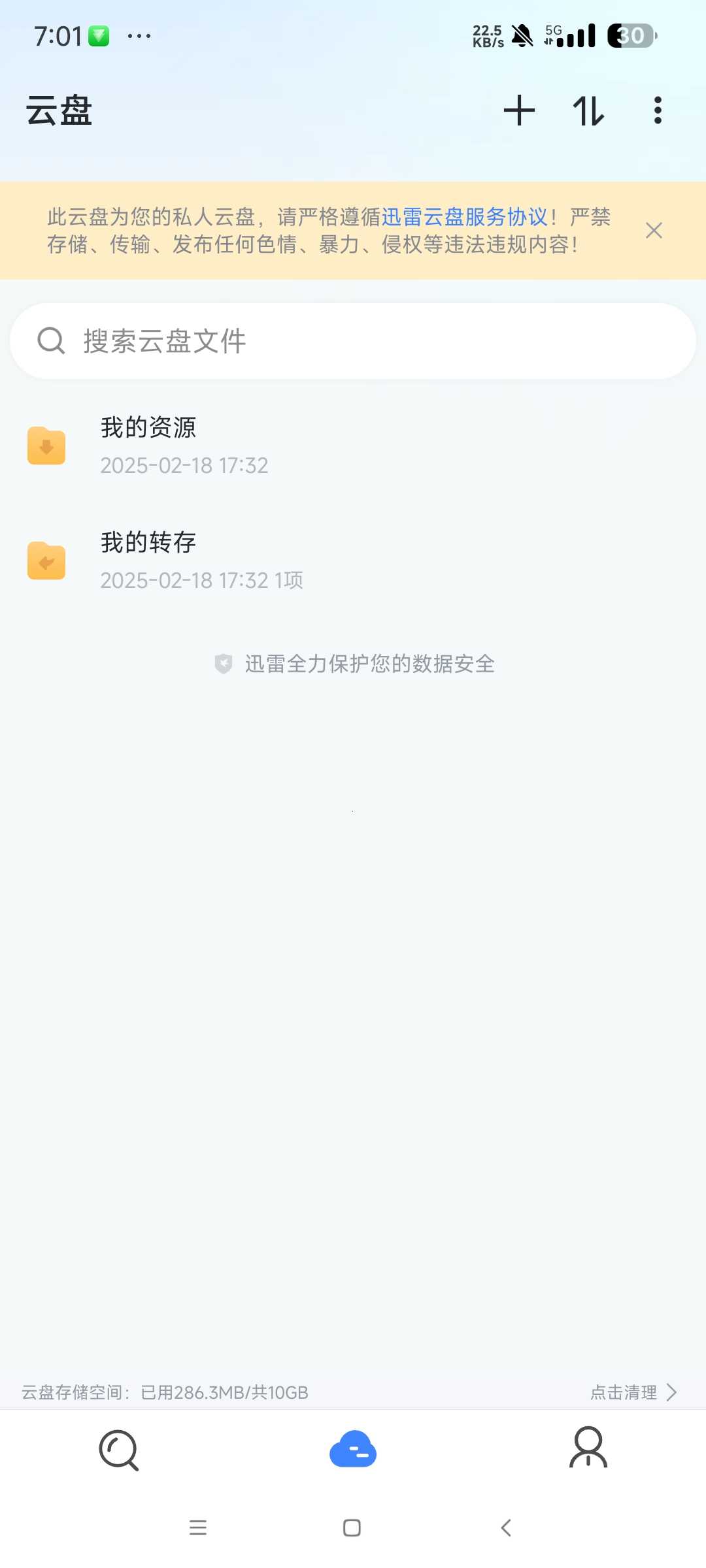Image resolution: width=706 pixels, height=1568 pixels.
Task: Open the three-dot overflow menu
Action: click(x=658, y=110)
